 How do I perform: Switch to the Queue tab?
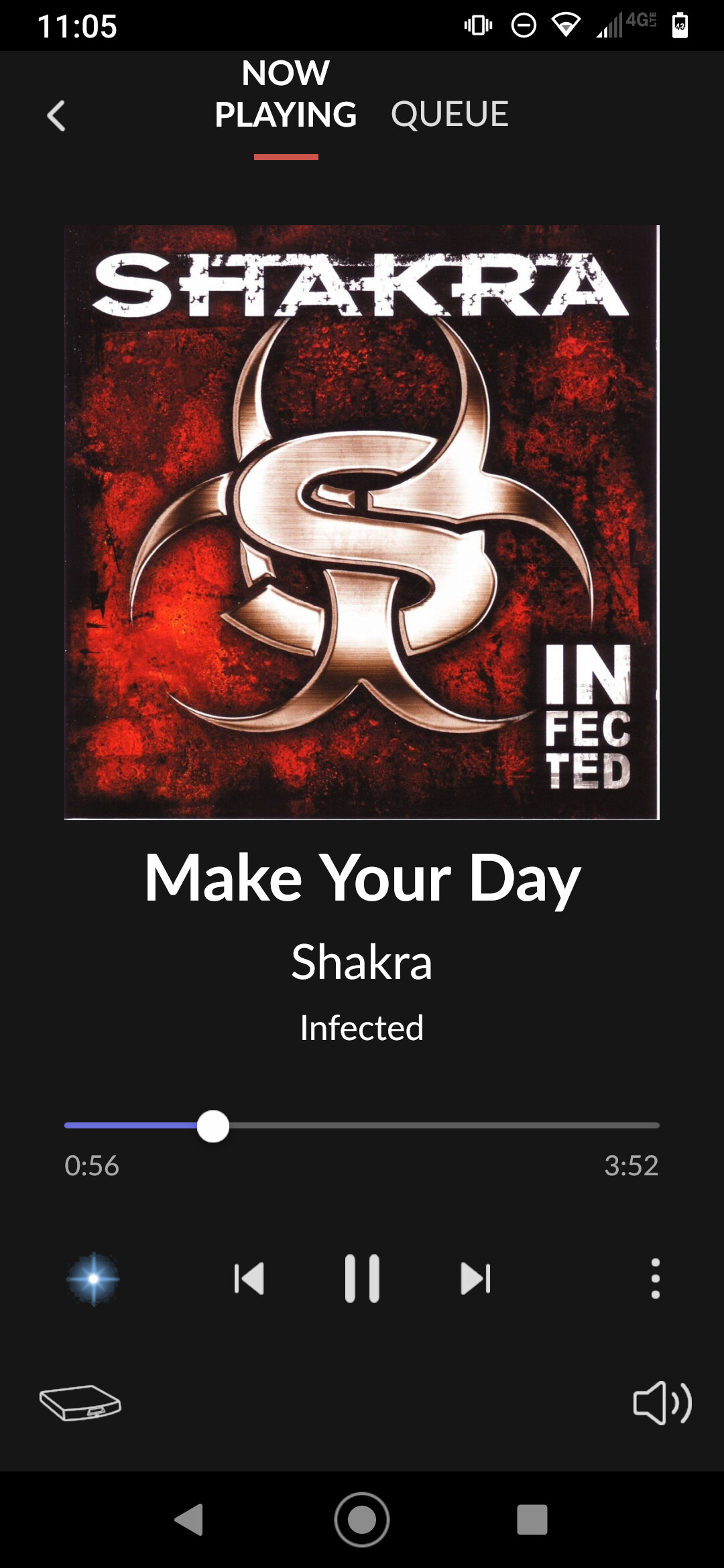(x=450, y=114)
